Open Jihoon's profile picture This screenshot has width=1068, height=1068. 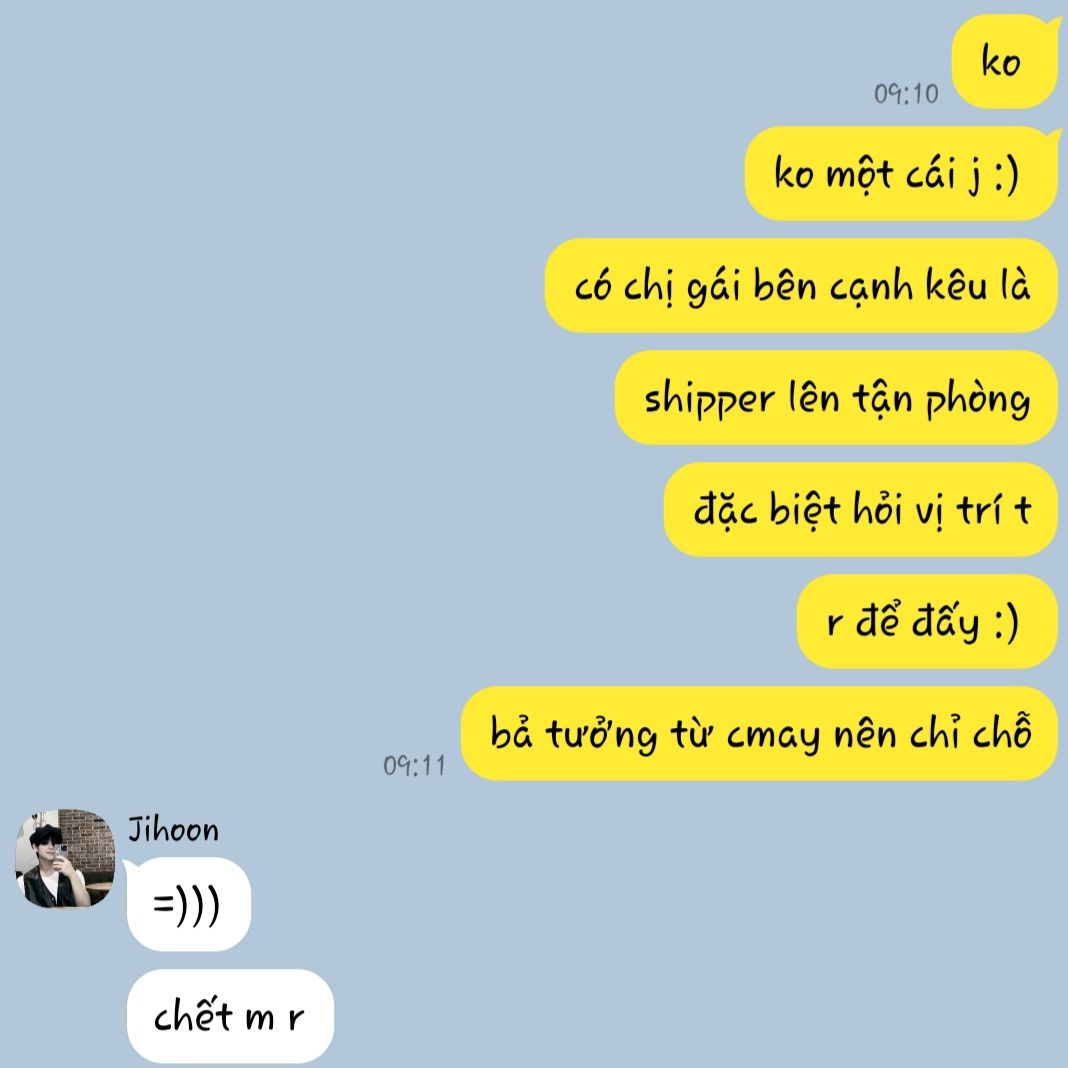click(65, 858)
